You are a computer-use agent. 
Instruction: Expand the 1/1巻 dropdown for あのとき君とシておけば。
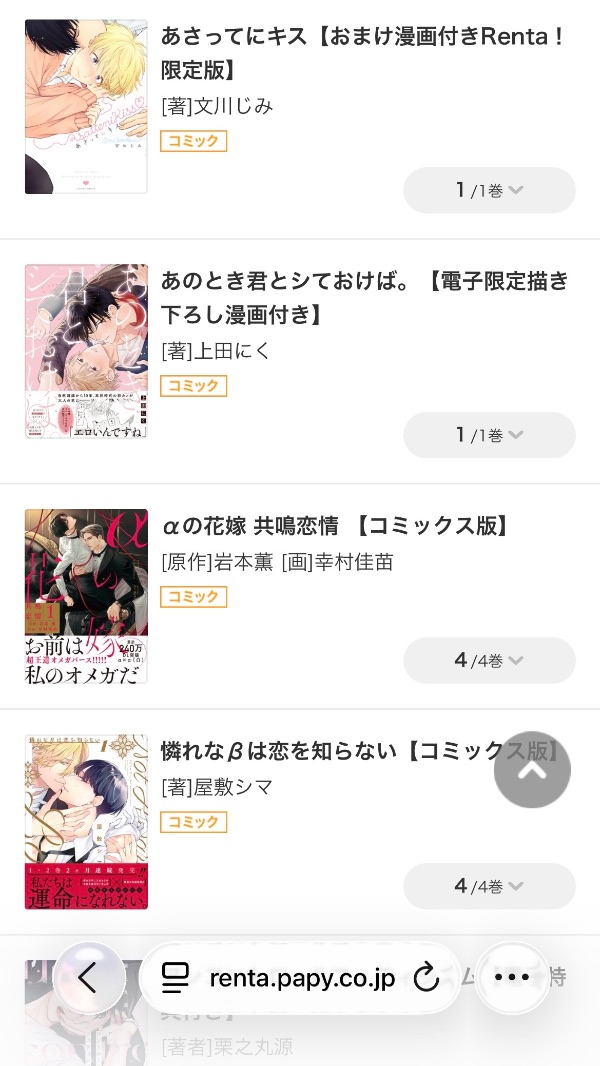tap(489, 435)
